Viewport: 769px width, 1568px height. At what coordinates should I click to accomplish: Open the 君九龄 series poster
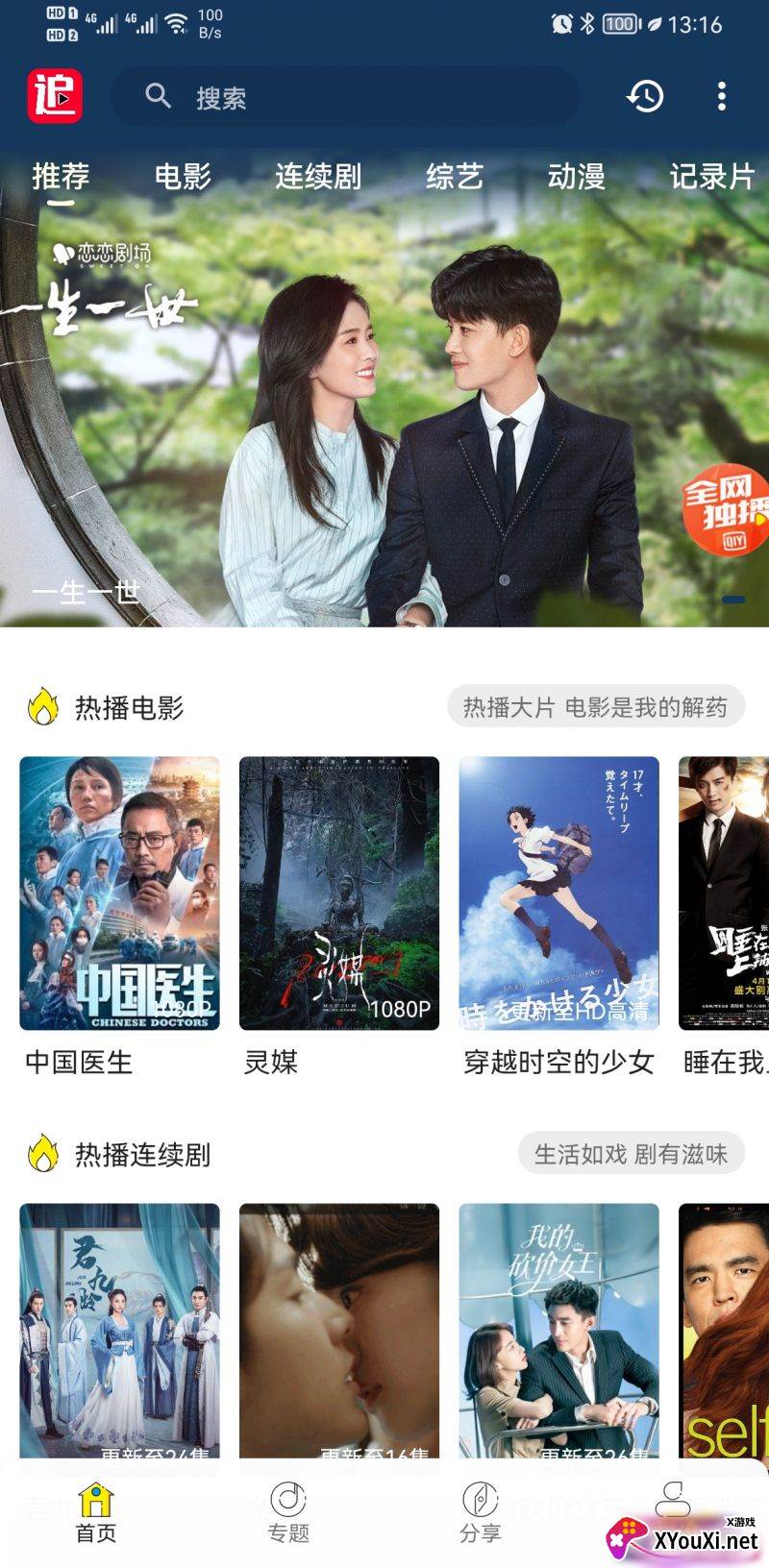point(119,1331)
